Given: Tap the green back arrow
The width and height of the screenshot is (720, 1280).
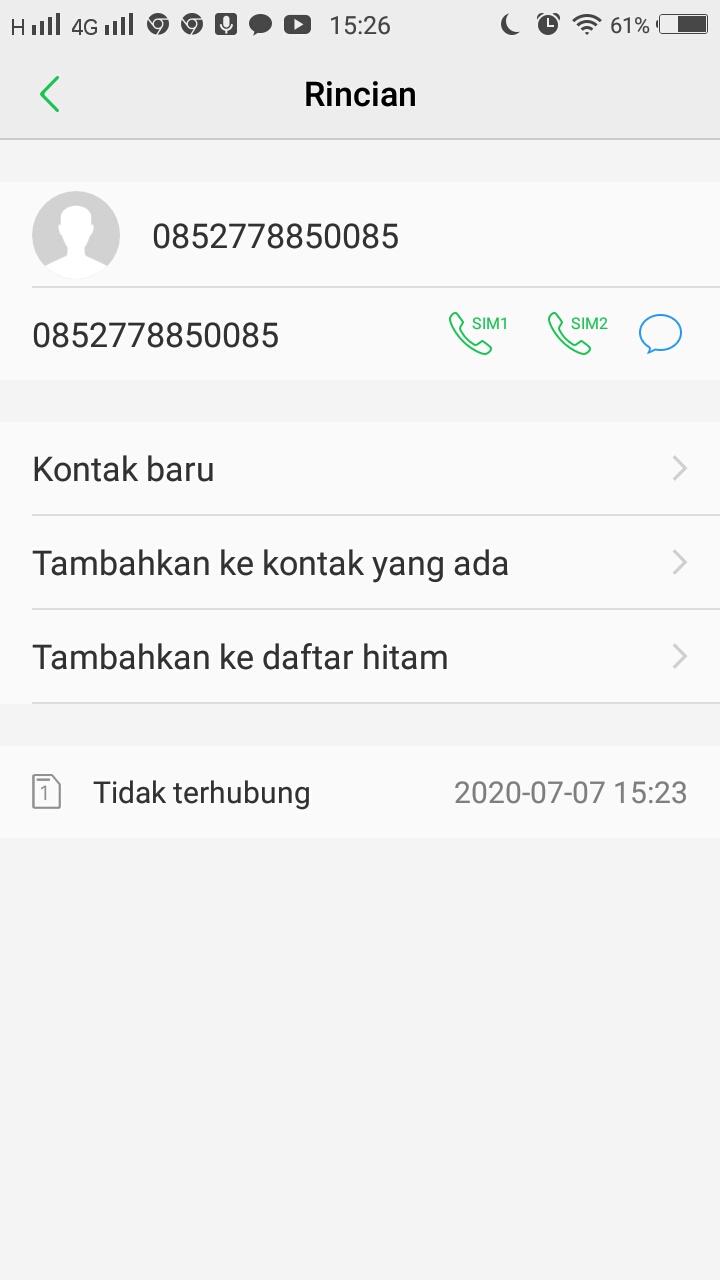Looking at the screenshot, I should pyautogui.click(x=49, y=93).
